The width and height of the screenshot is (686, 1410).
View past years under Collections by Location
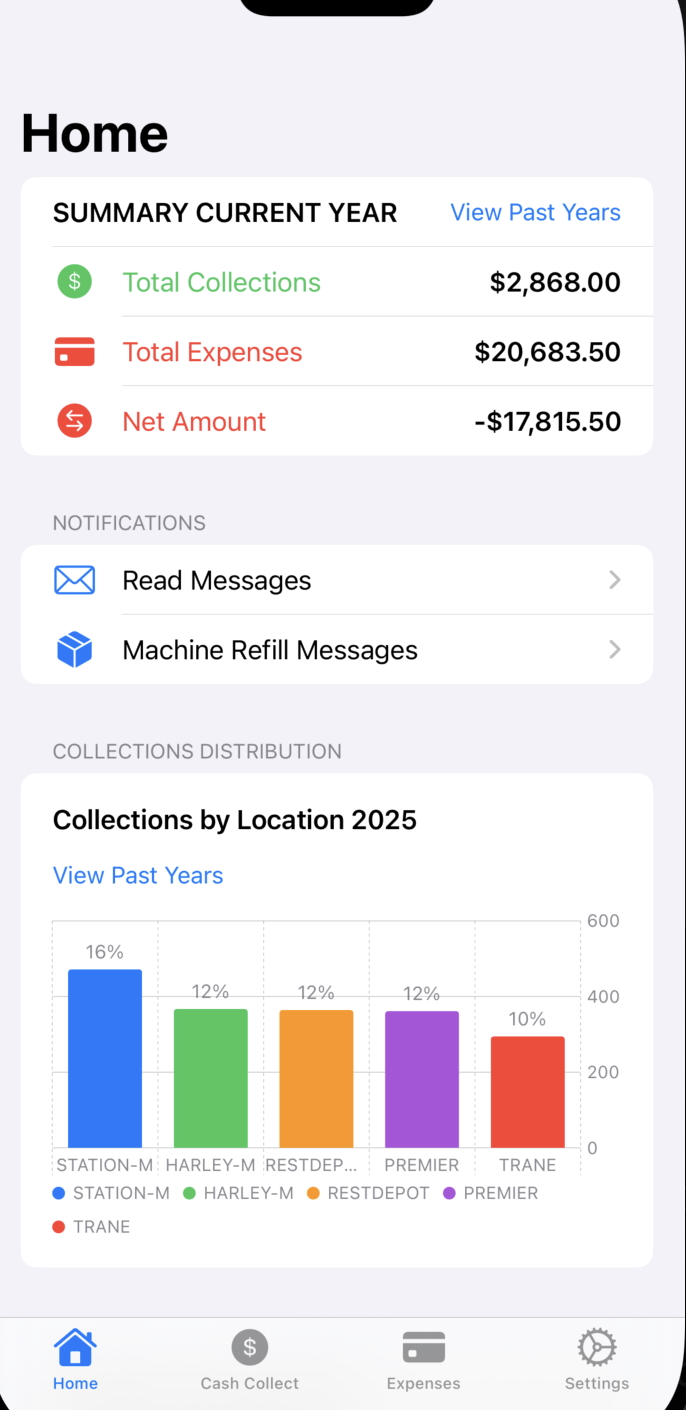138,875
